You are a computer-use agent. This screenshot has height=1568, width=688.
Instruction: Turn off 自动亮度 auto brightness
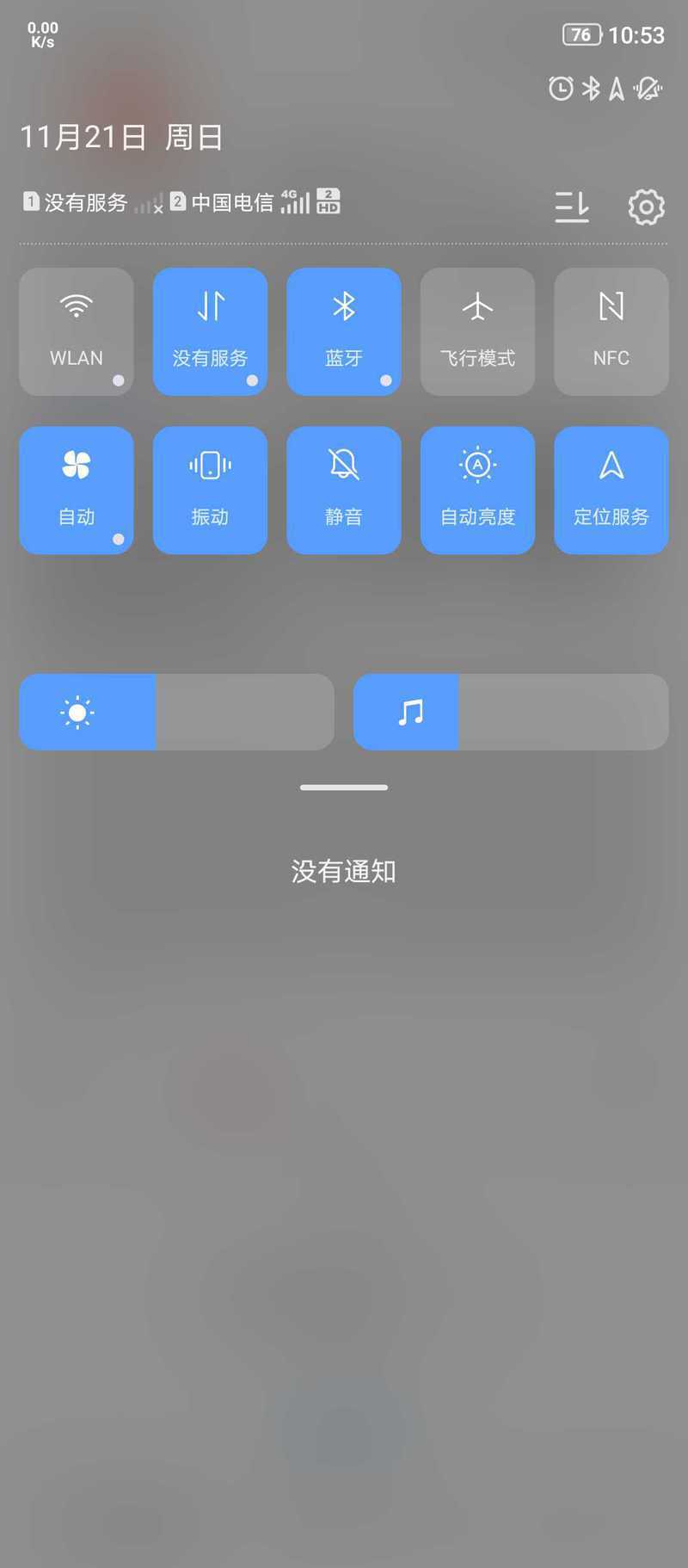click(477, 491)
